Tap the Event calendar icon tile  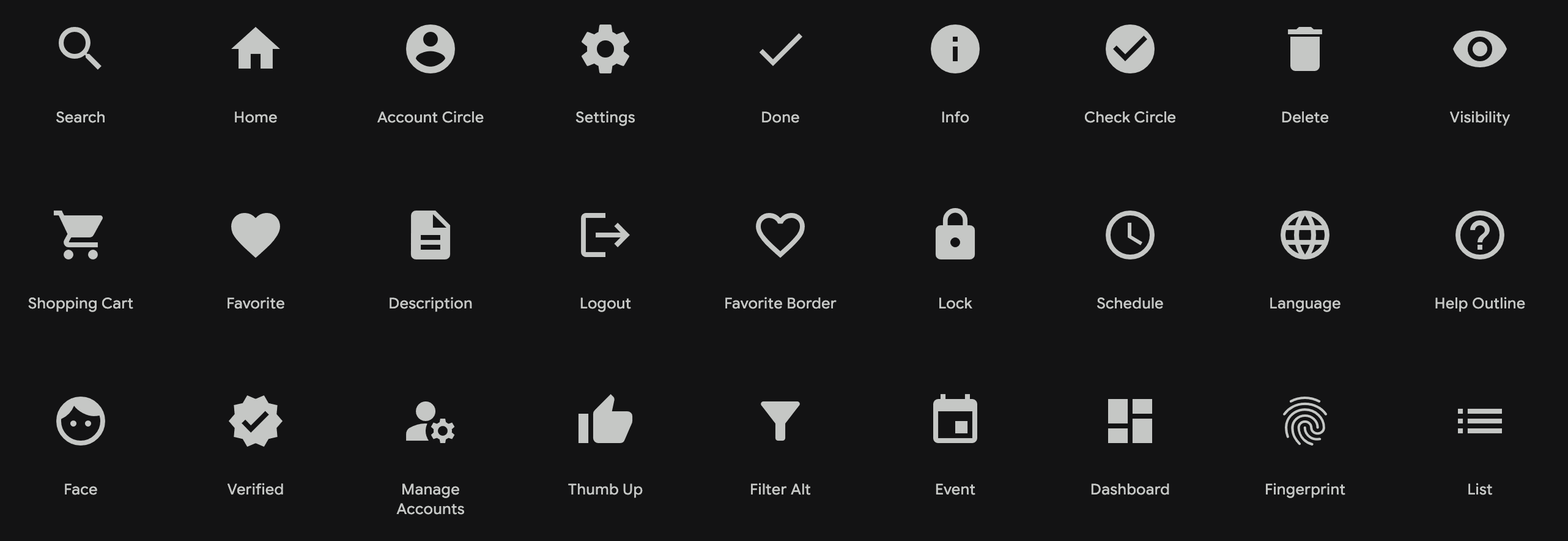955,421
